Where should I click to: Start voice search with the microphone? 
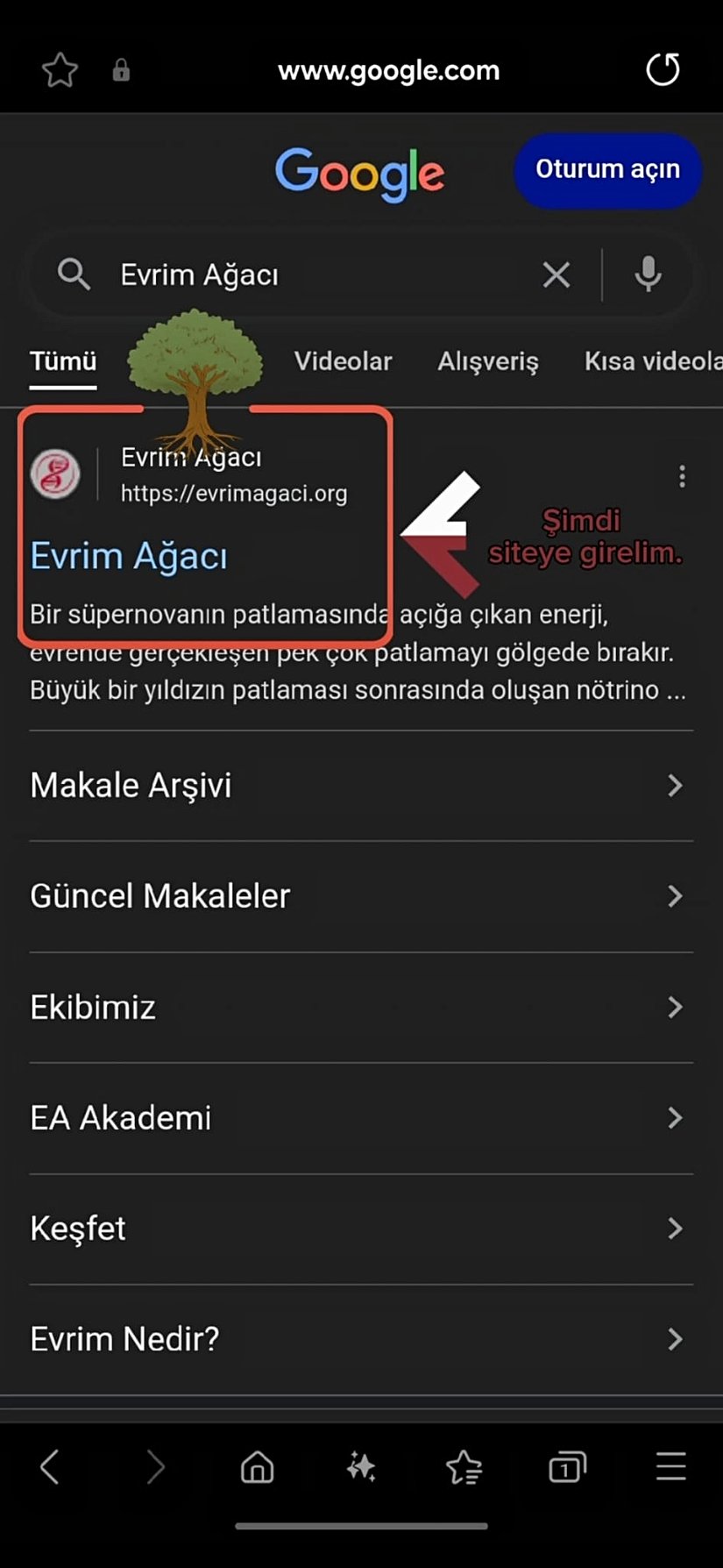pyautogui.click(x=648, y=275)
